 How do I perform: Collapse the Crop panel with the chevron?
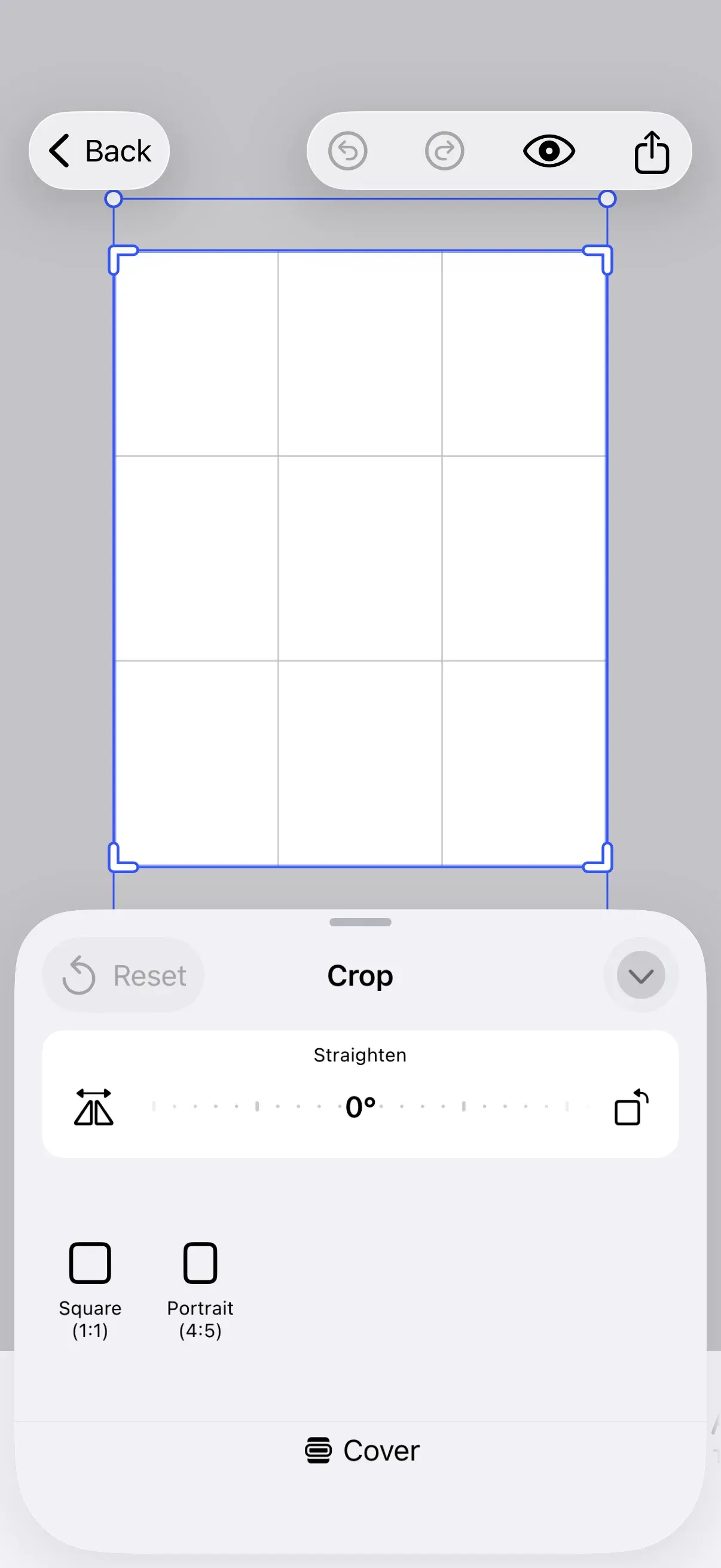(640, 975)
